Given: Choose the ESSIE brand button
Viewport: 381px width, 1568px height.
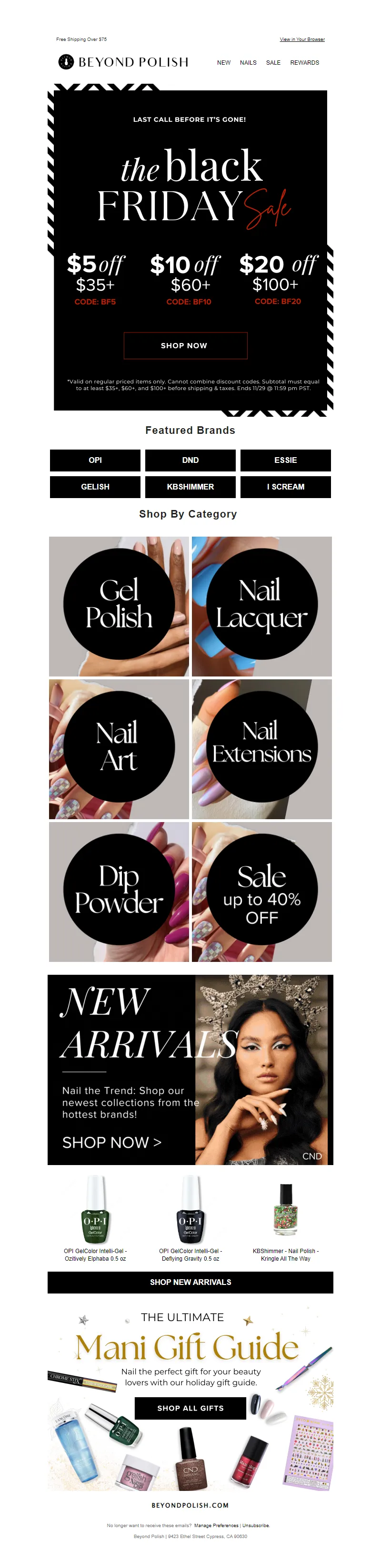Looking at the screenshot, I should 285,460.
